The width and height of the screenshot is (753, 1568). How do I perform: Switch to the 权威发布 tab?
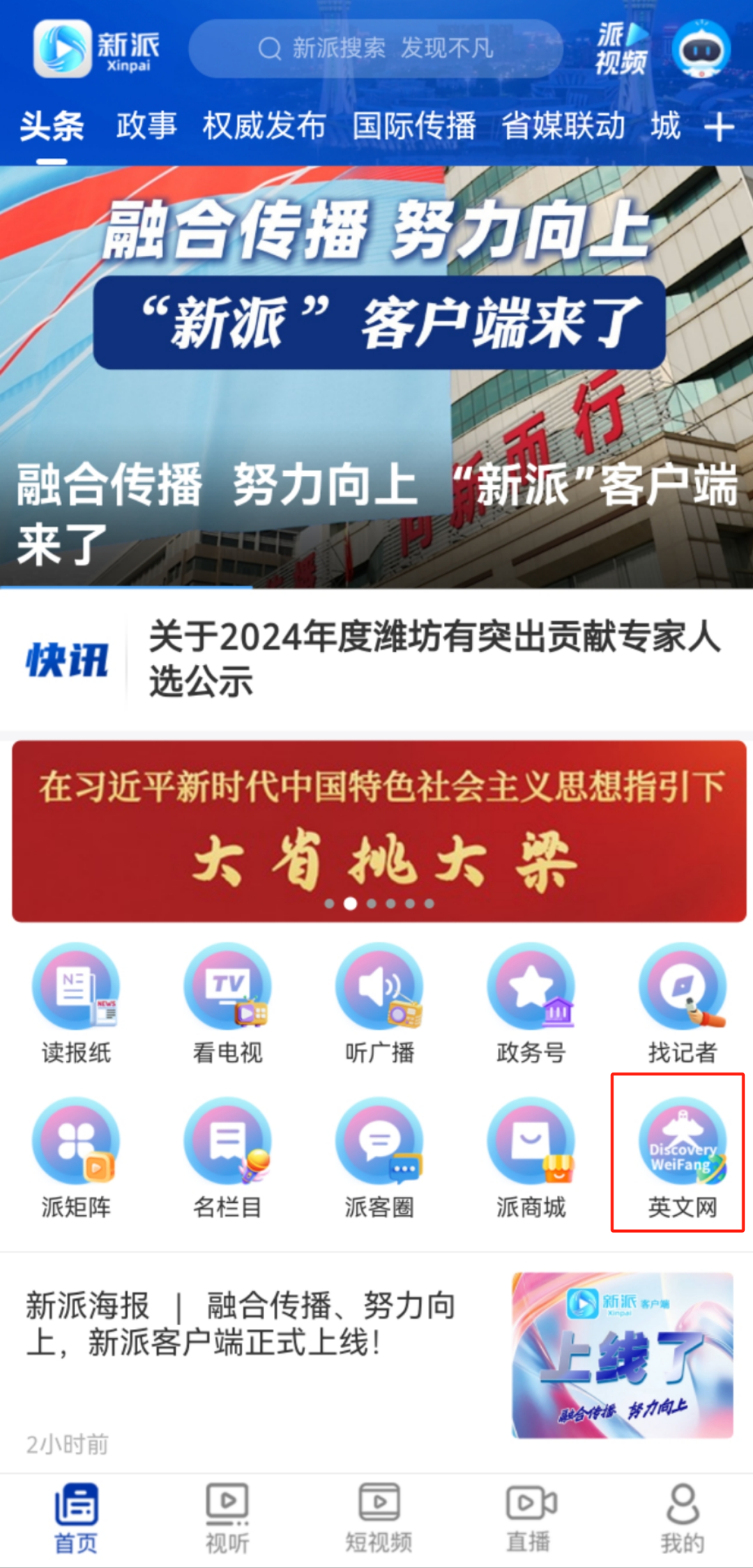coord(264,126)
